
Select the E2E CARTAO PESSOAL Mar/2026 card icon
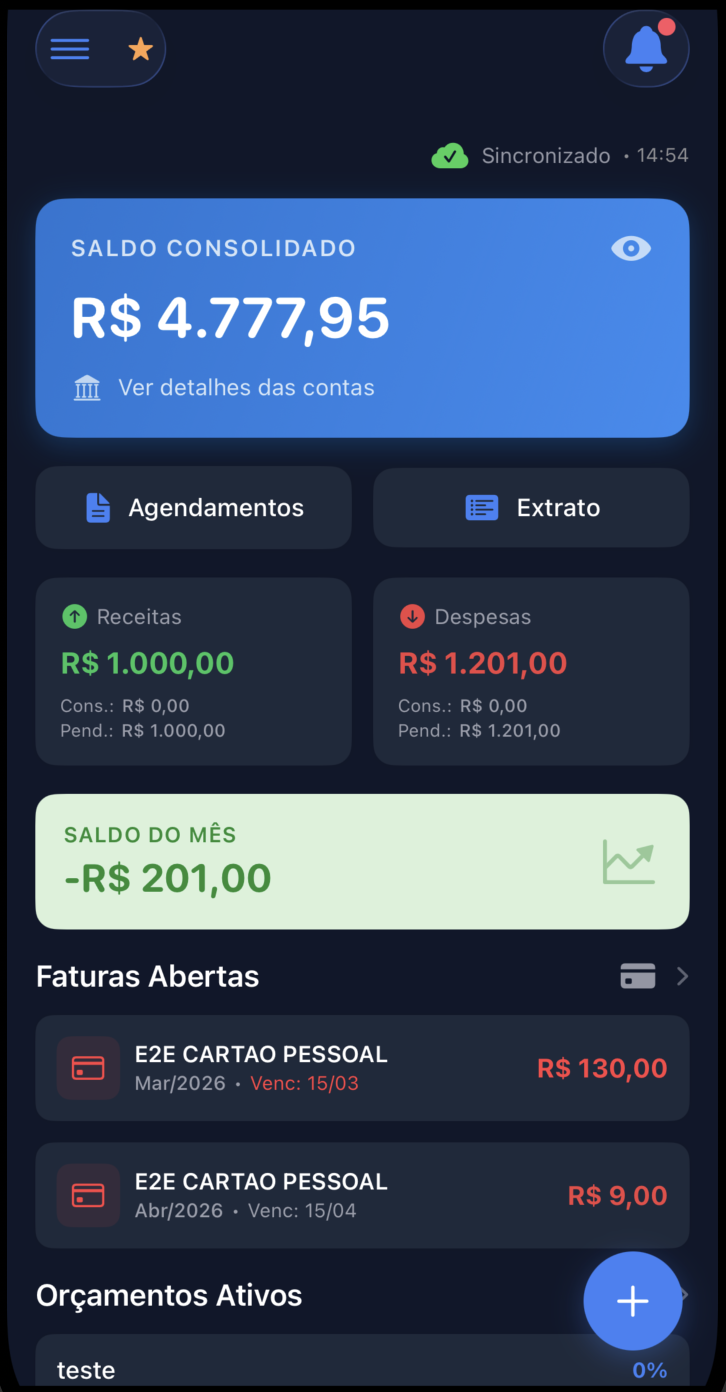click(88, 1068)
